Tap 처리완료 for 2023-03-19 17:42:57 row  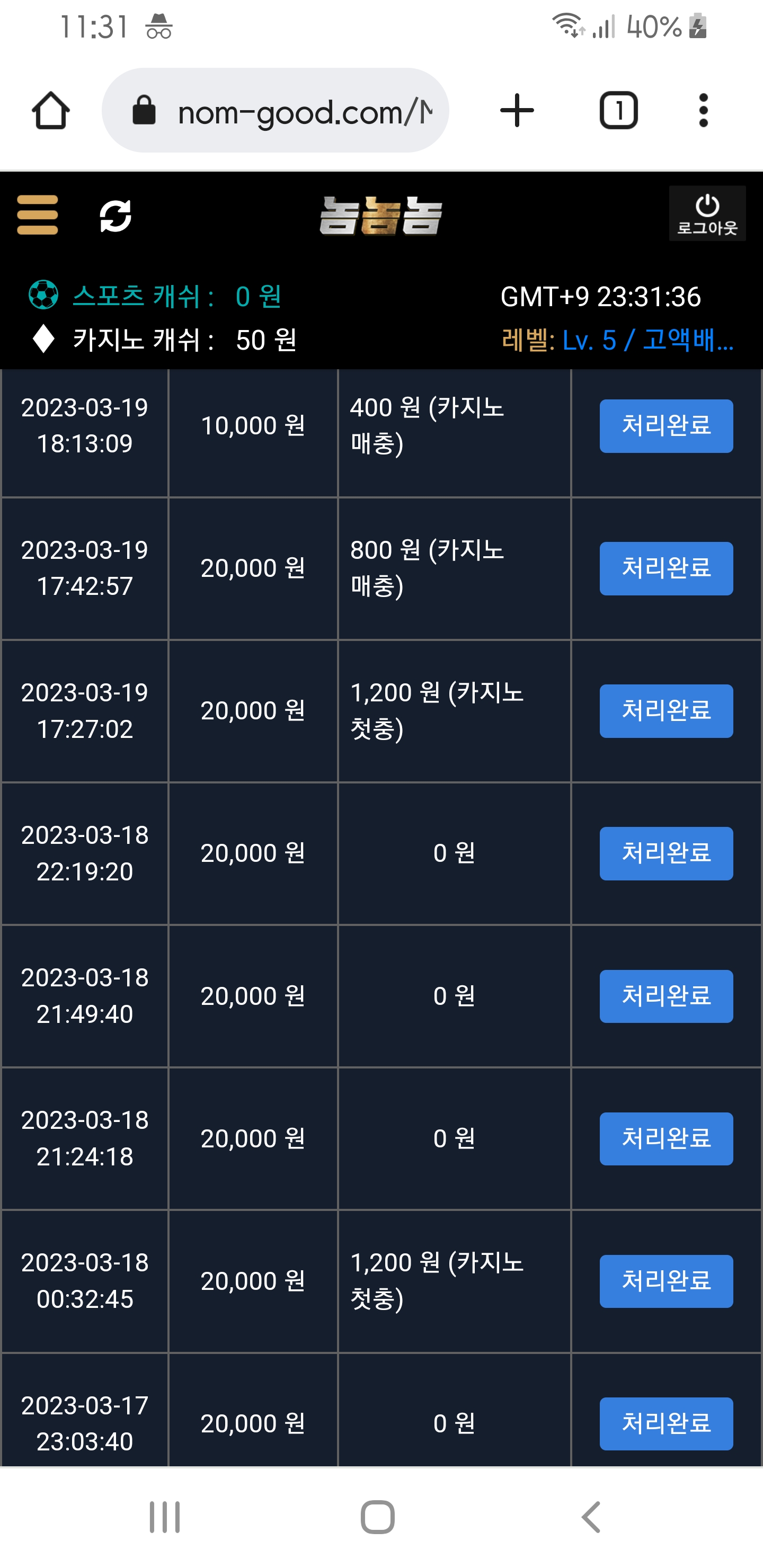point(666,568)
